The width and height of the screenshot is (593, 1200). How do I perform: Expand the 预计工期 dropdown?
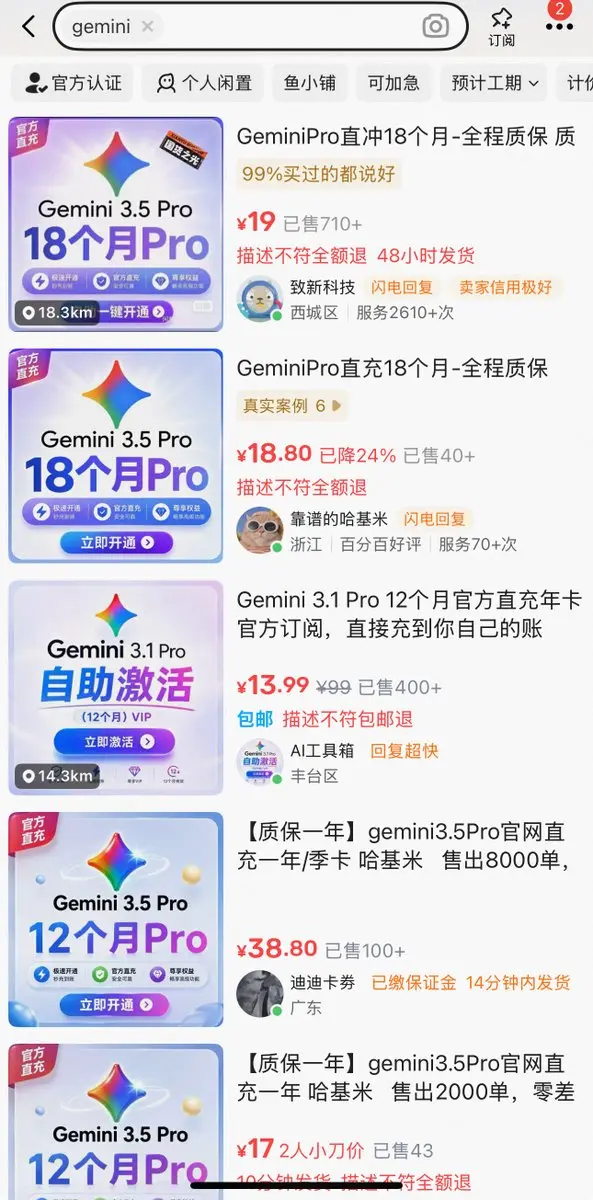[x=495, y=83]
